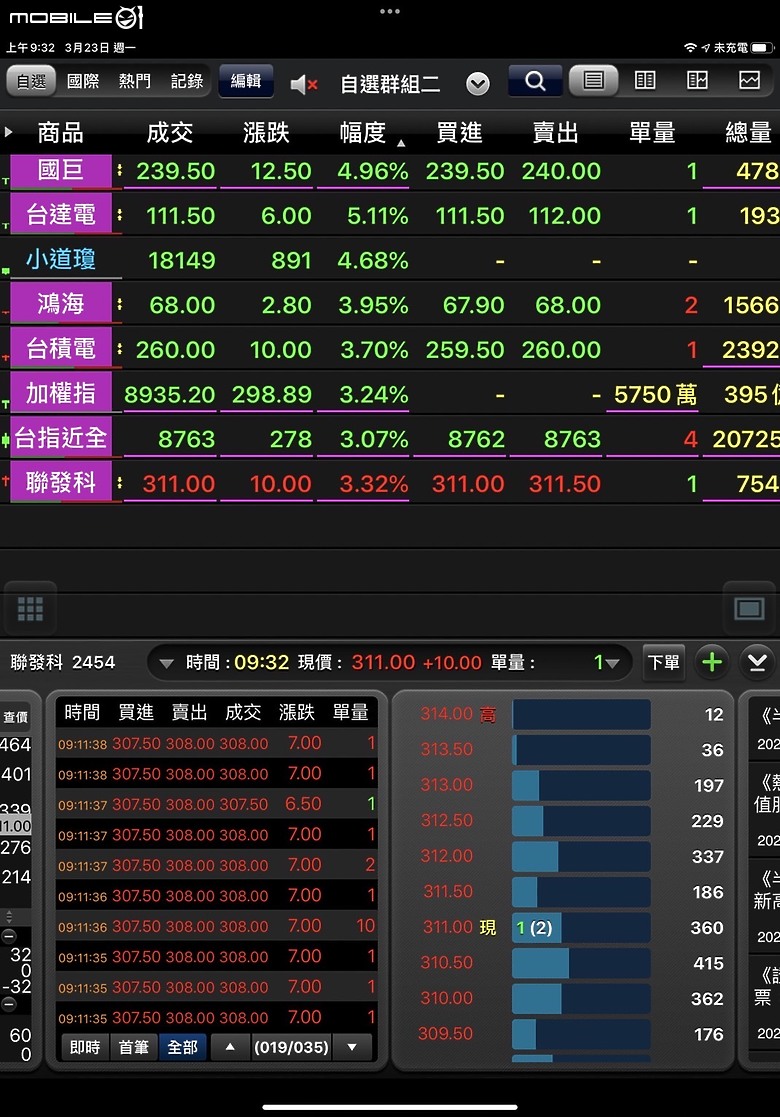Select the 台積電 stock row
Image resolution: width=780 pixels, height=1117 pixels.
click(x=62, y=349)
